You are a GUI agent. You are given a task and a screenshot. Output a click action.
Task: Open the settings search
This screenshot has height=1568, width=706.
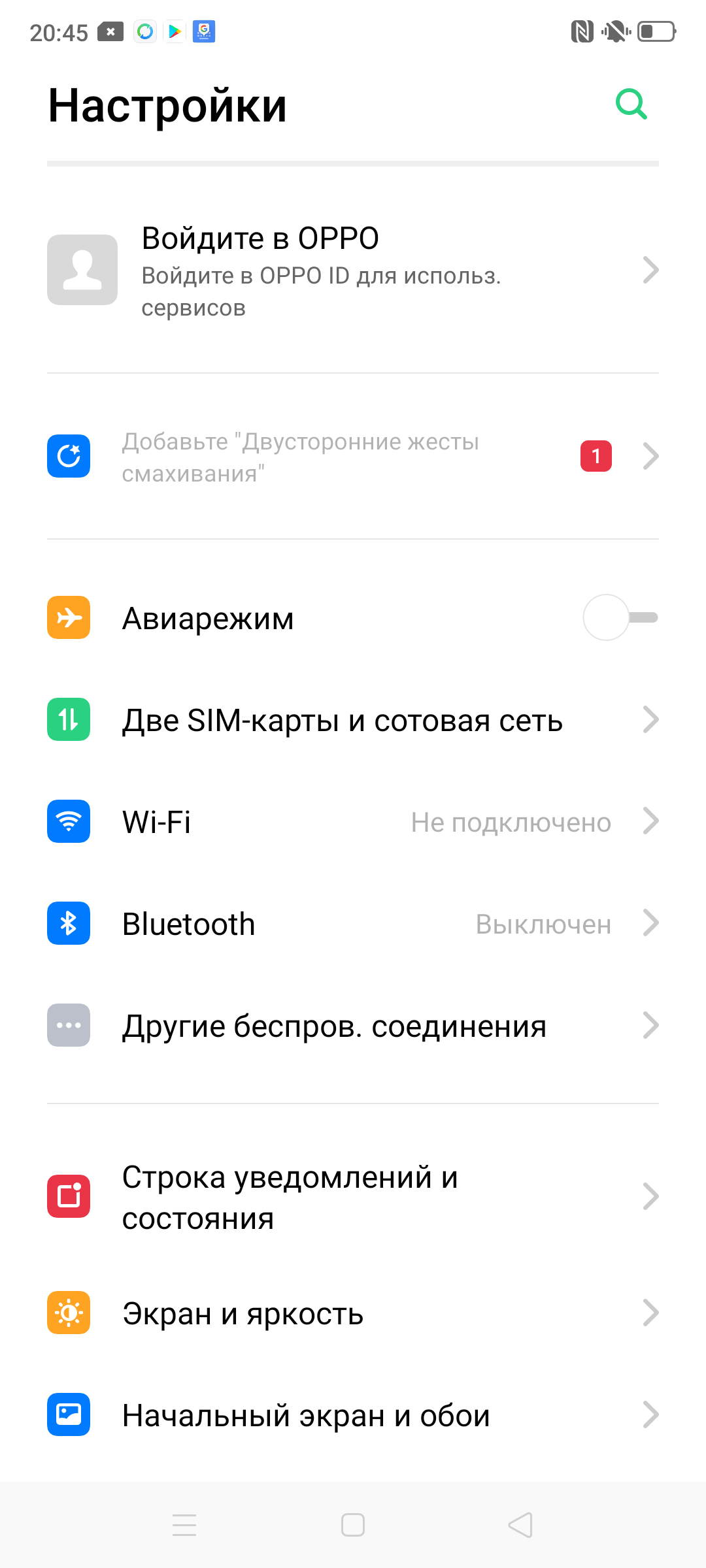pyautogui.click(x=631, y=105)
